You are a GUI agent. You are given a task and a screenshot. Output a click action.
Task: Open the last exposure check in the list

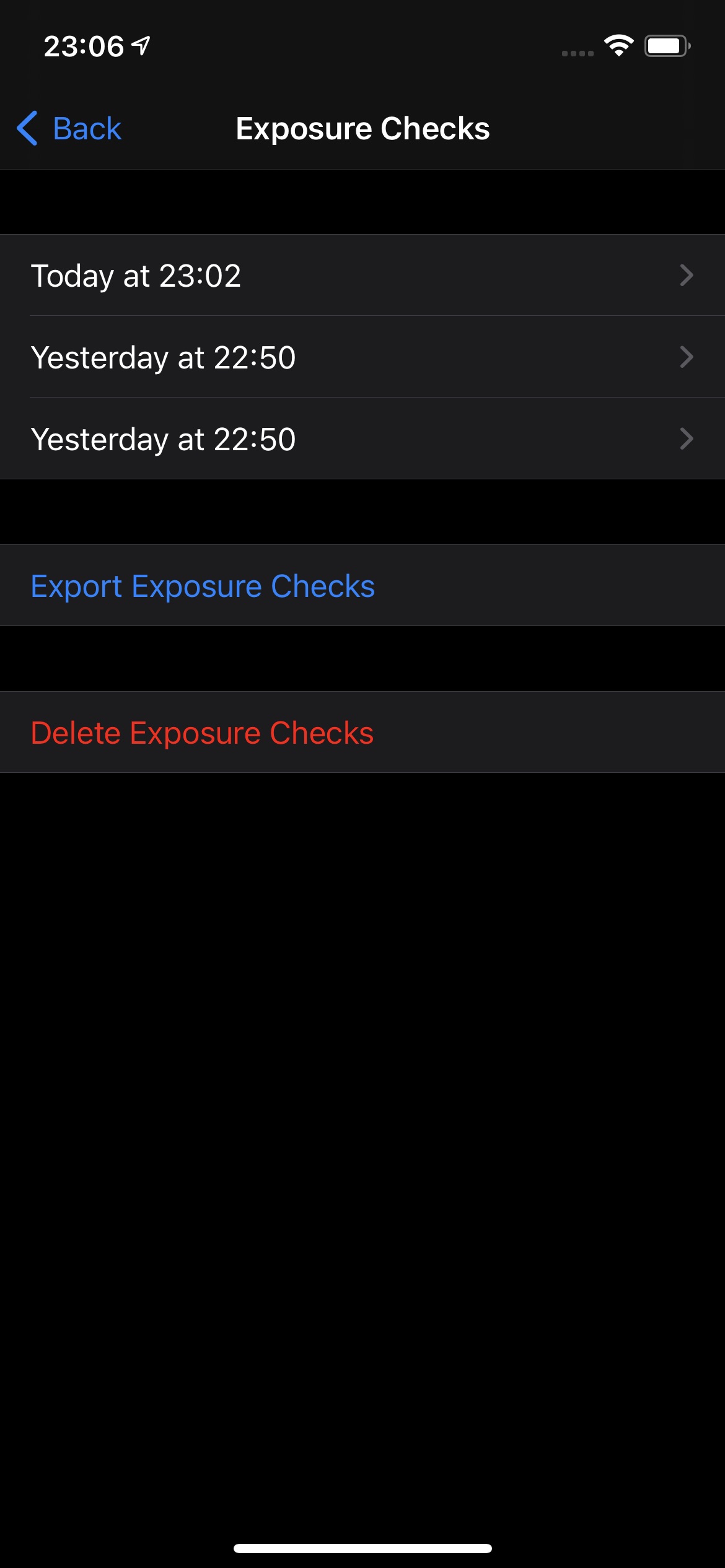click(x=248, y=439)
